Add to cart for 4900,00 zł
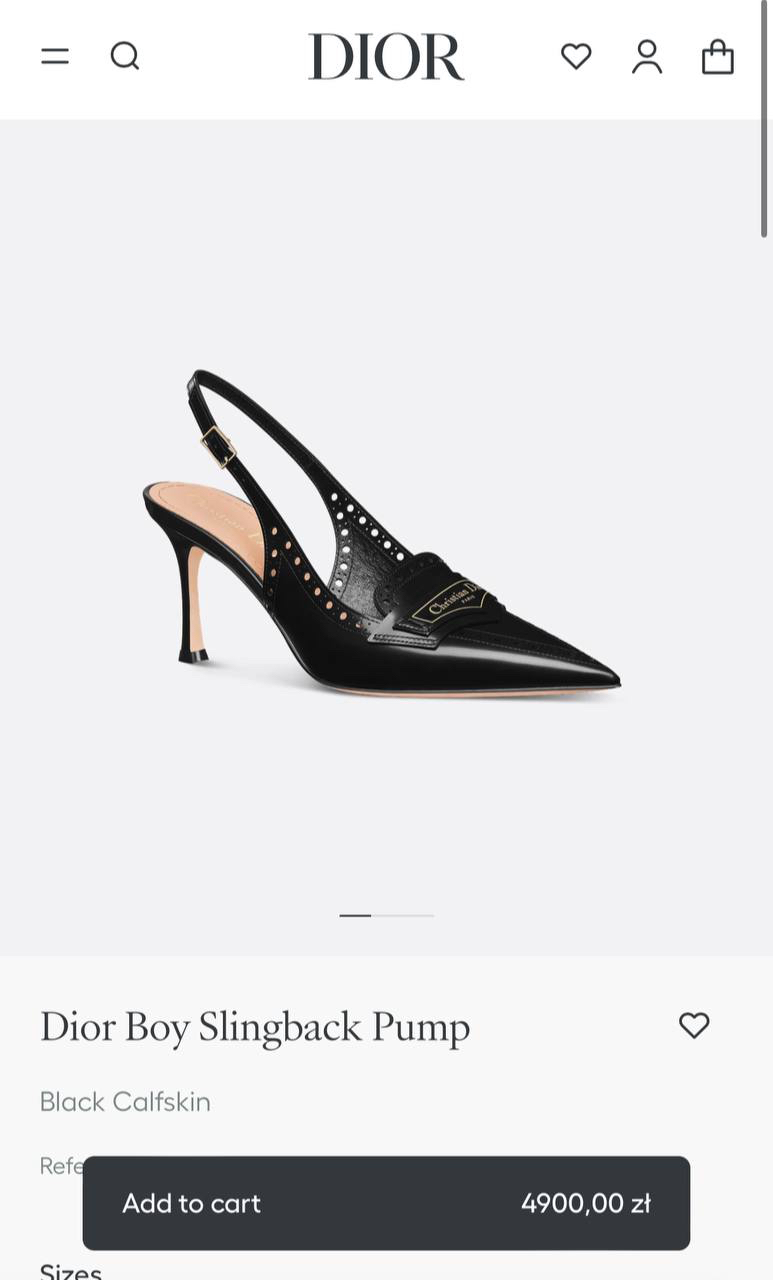Viewport: 773px width, 1280px height. [386, 1203]
